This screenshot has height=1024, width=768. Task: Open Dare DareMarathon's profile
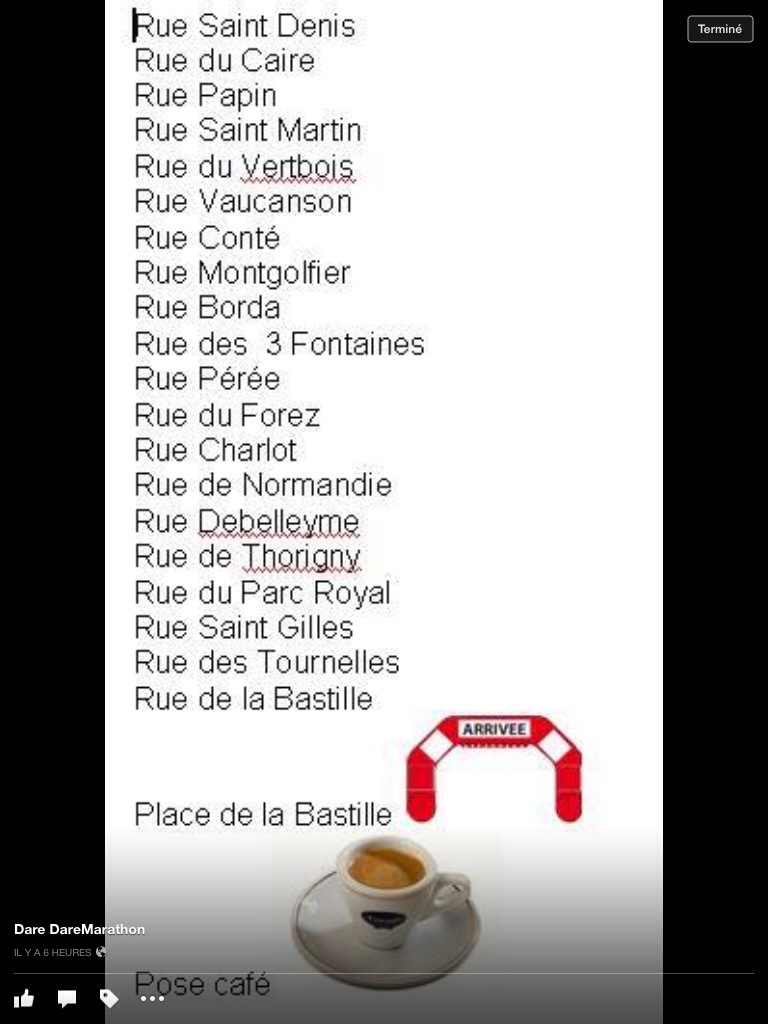pyautogui.click(x=79, y=929)
